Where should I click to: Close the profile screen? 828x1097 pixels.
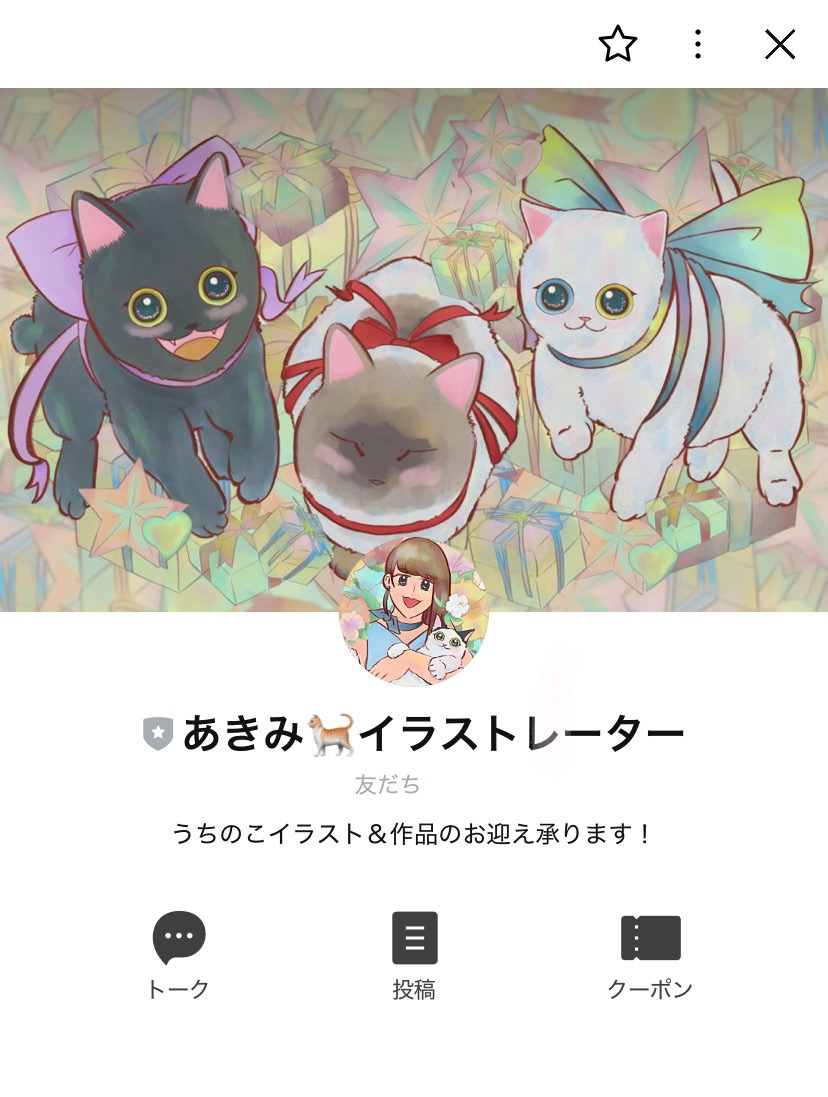pyautogui.click(x=779, y=44)
